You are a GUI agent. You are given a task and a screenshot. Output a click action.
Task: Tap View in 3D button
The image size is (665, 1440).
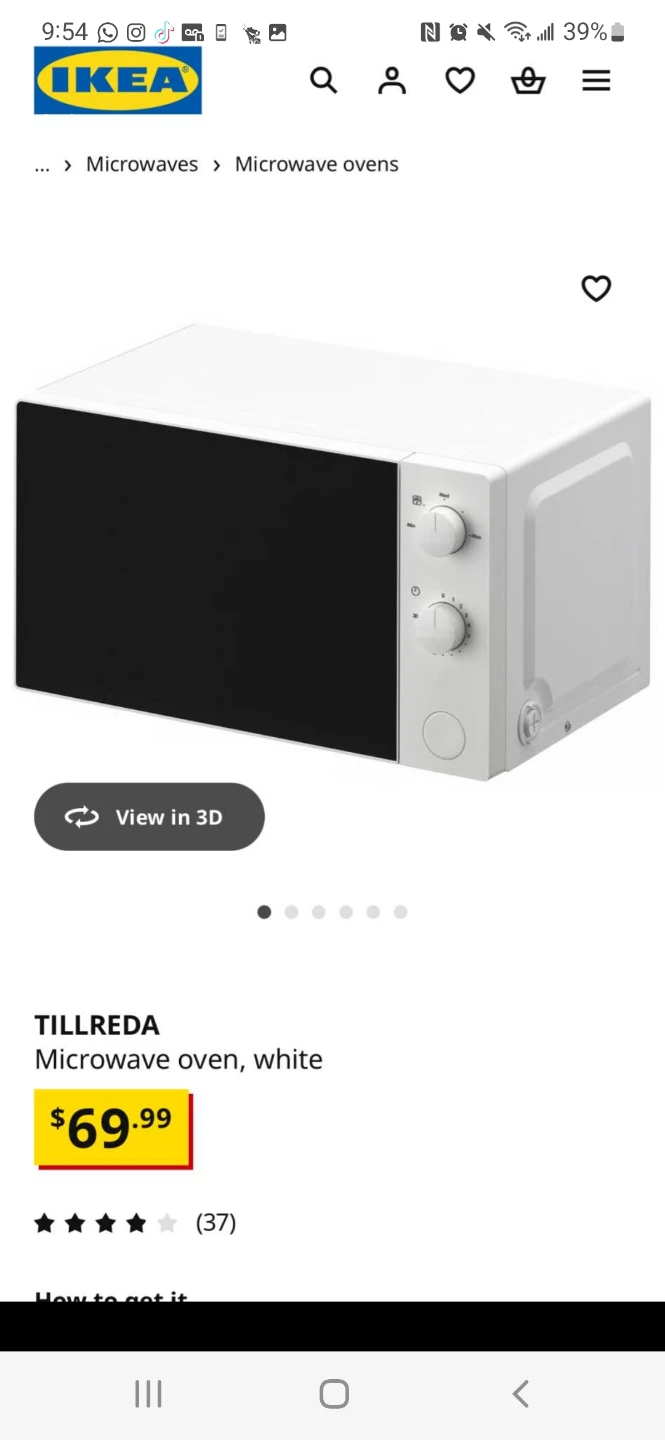(149, 817)
